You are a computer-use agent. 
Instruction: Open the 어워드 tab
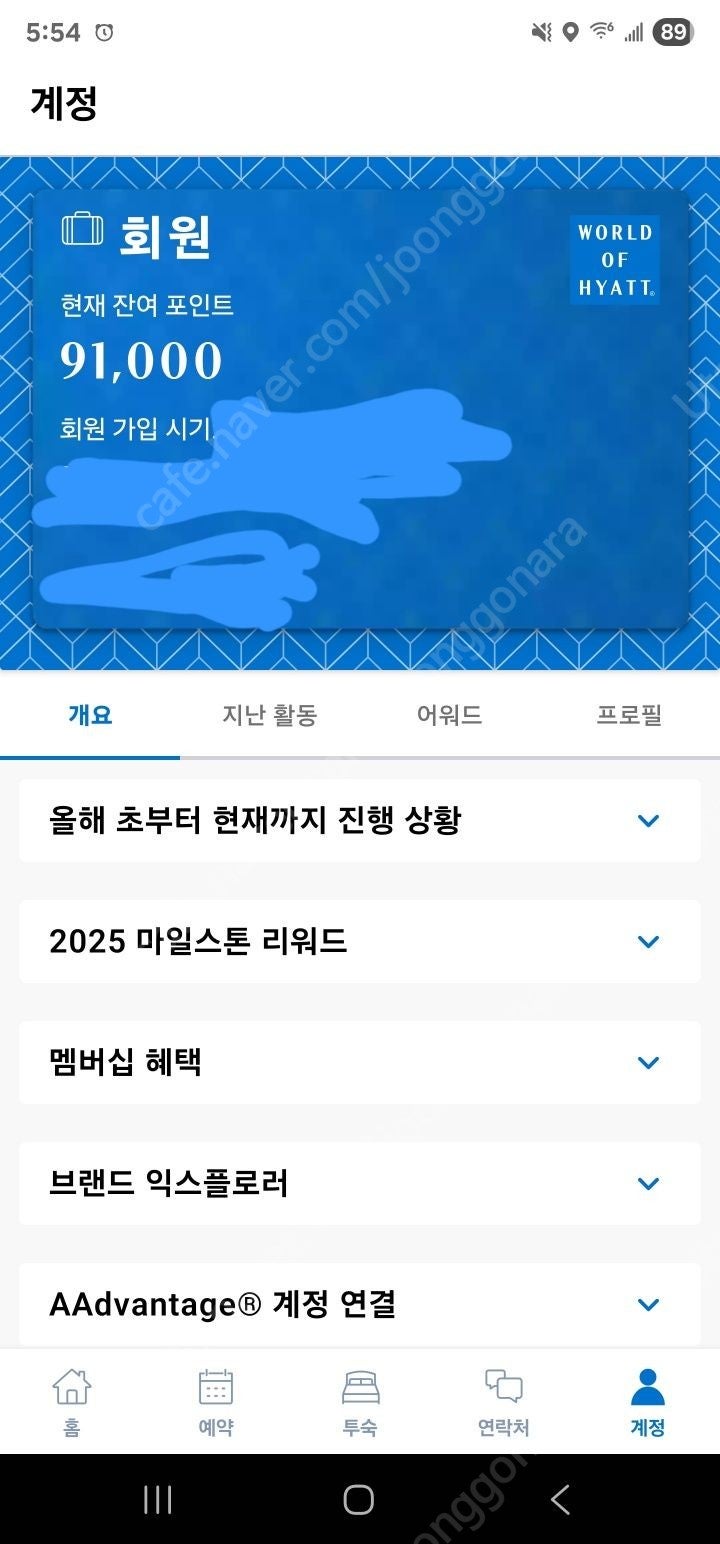pyautogui.click(x=449, y=715)
